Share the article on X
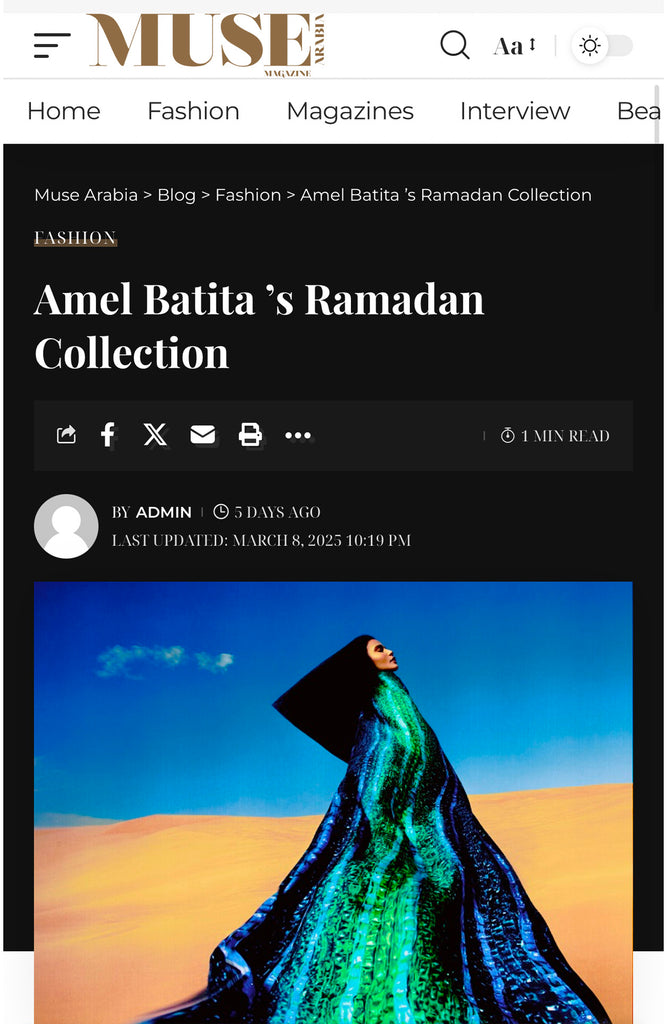 (x=155, y=435)
